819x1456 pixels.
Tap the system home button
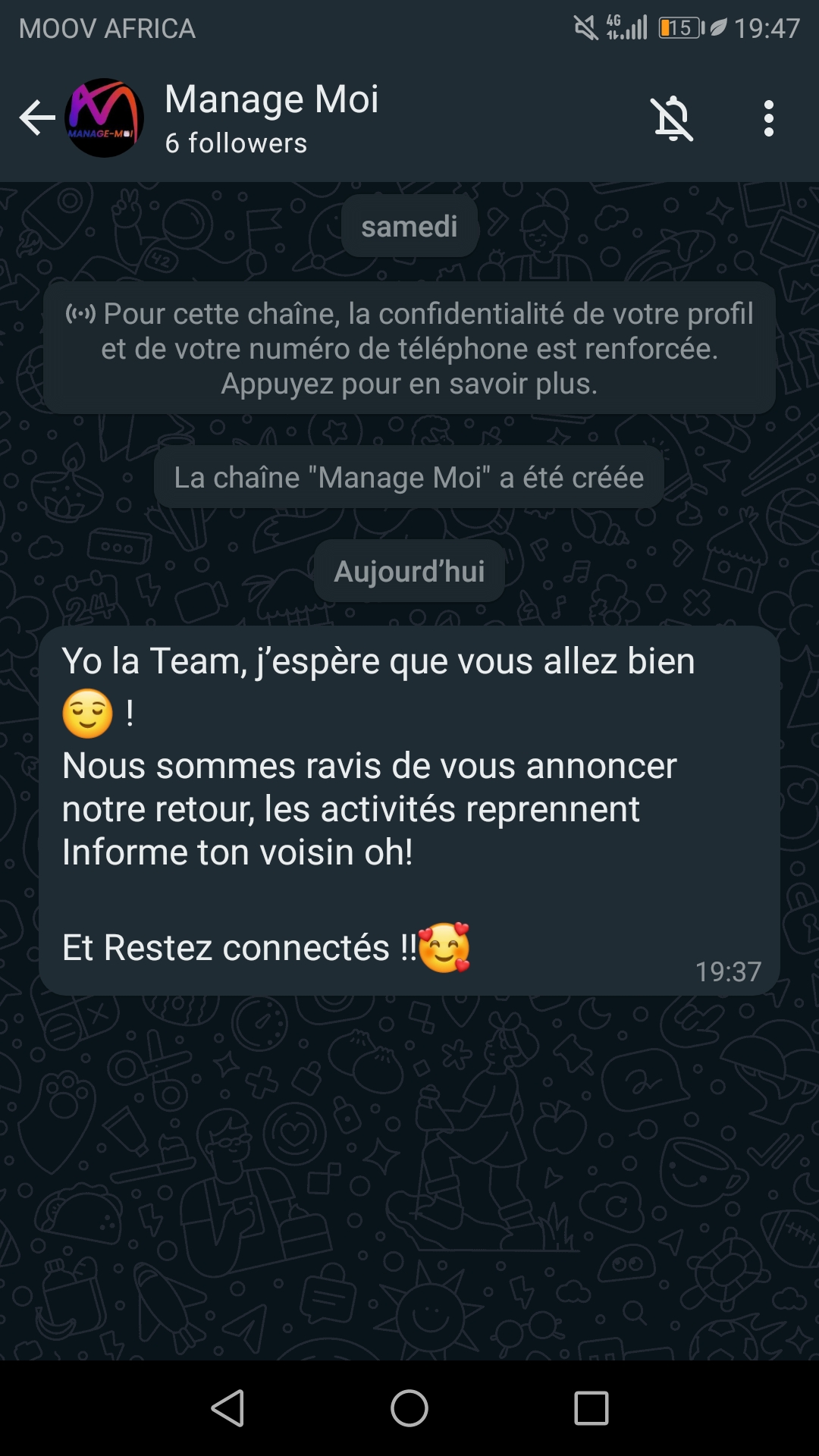(x=409, y=1408)
